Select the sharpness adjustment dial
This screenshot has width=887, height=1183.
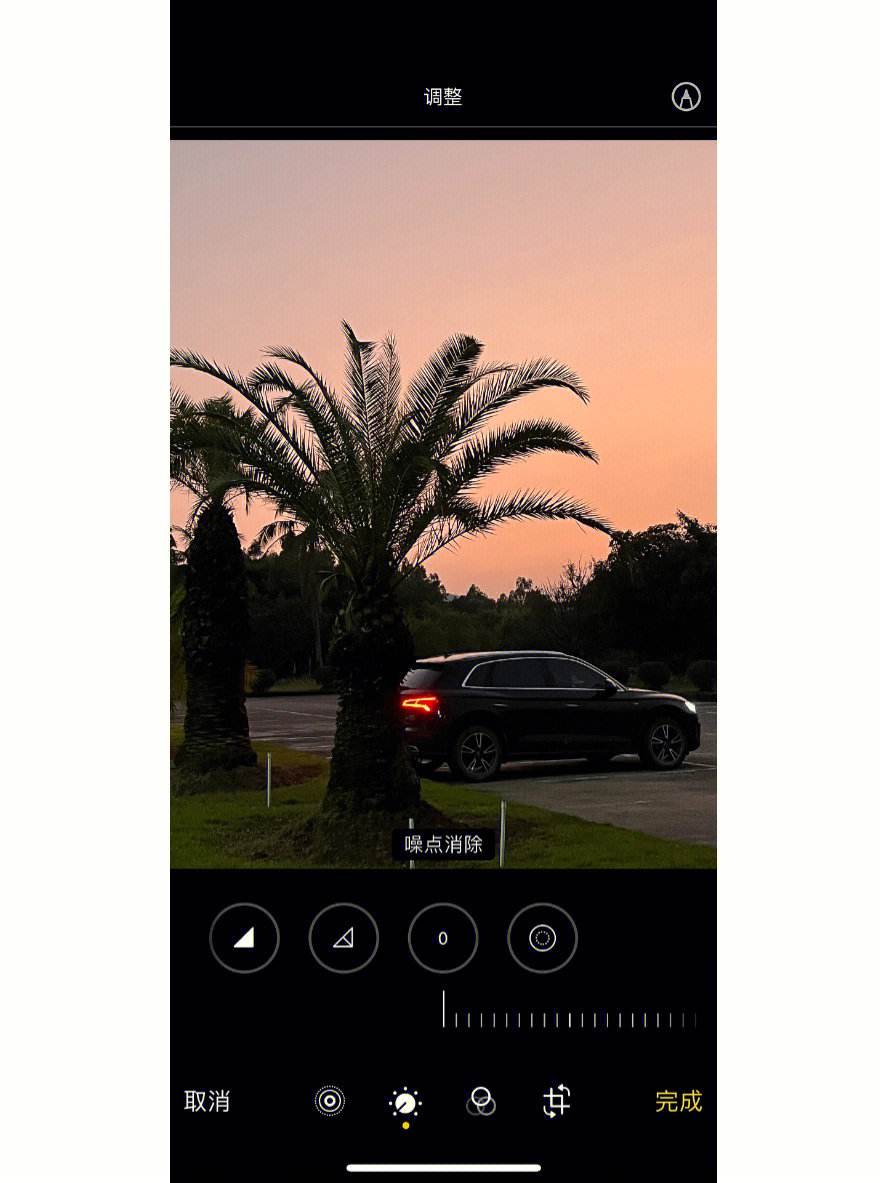tap(244, 938)
